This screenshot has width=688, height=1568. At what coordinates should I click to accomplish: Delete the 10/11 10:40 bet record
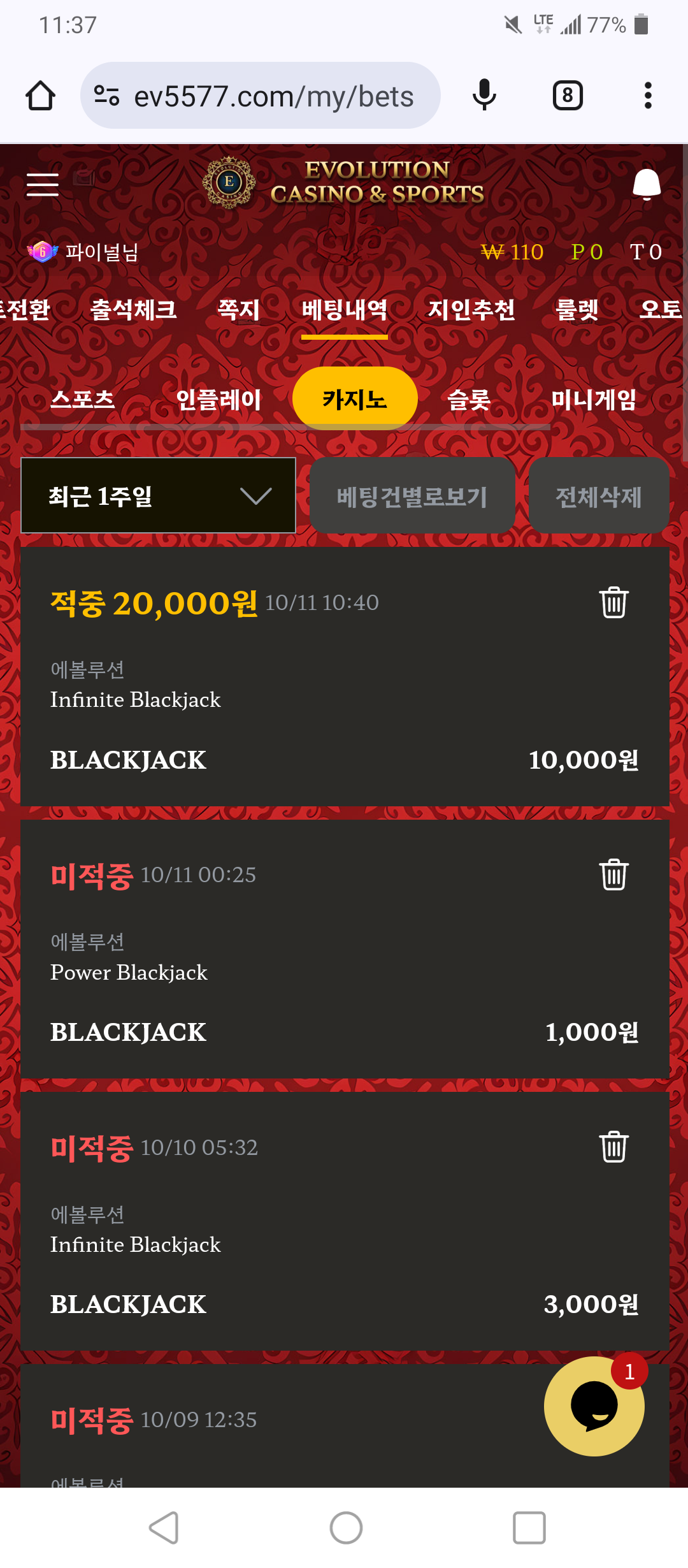coord(613,602)
